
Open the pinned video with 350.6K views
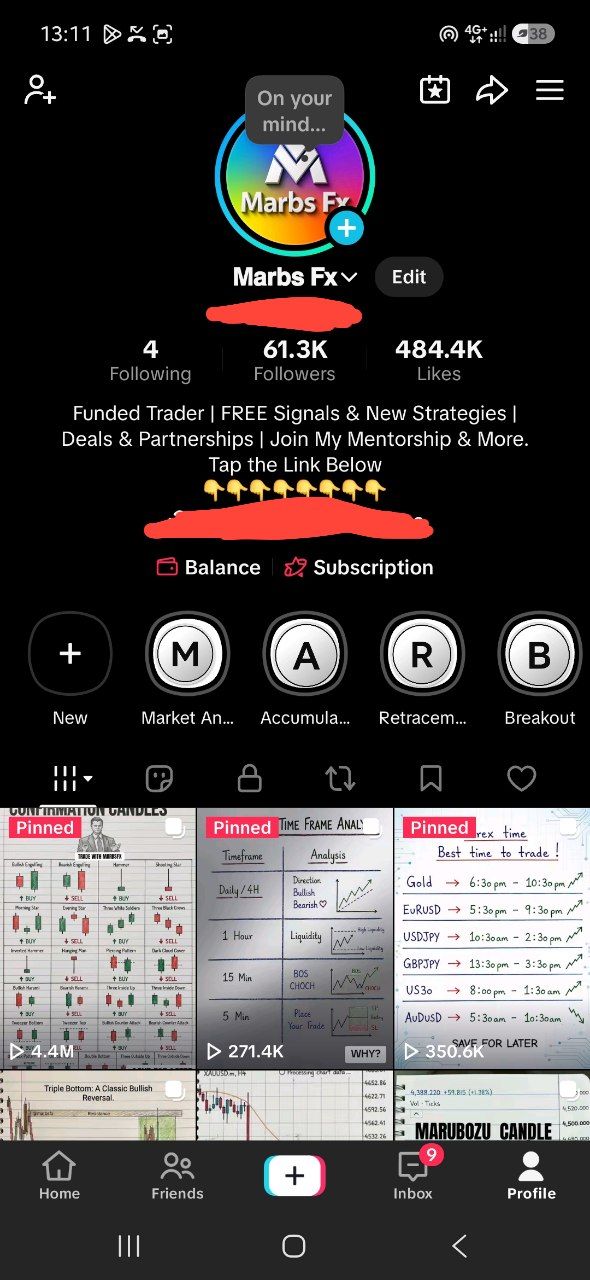[492, 938]
